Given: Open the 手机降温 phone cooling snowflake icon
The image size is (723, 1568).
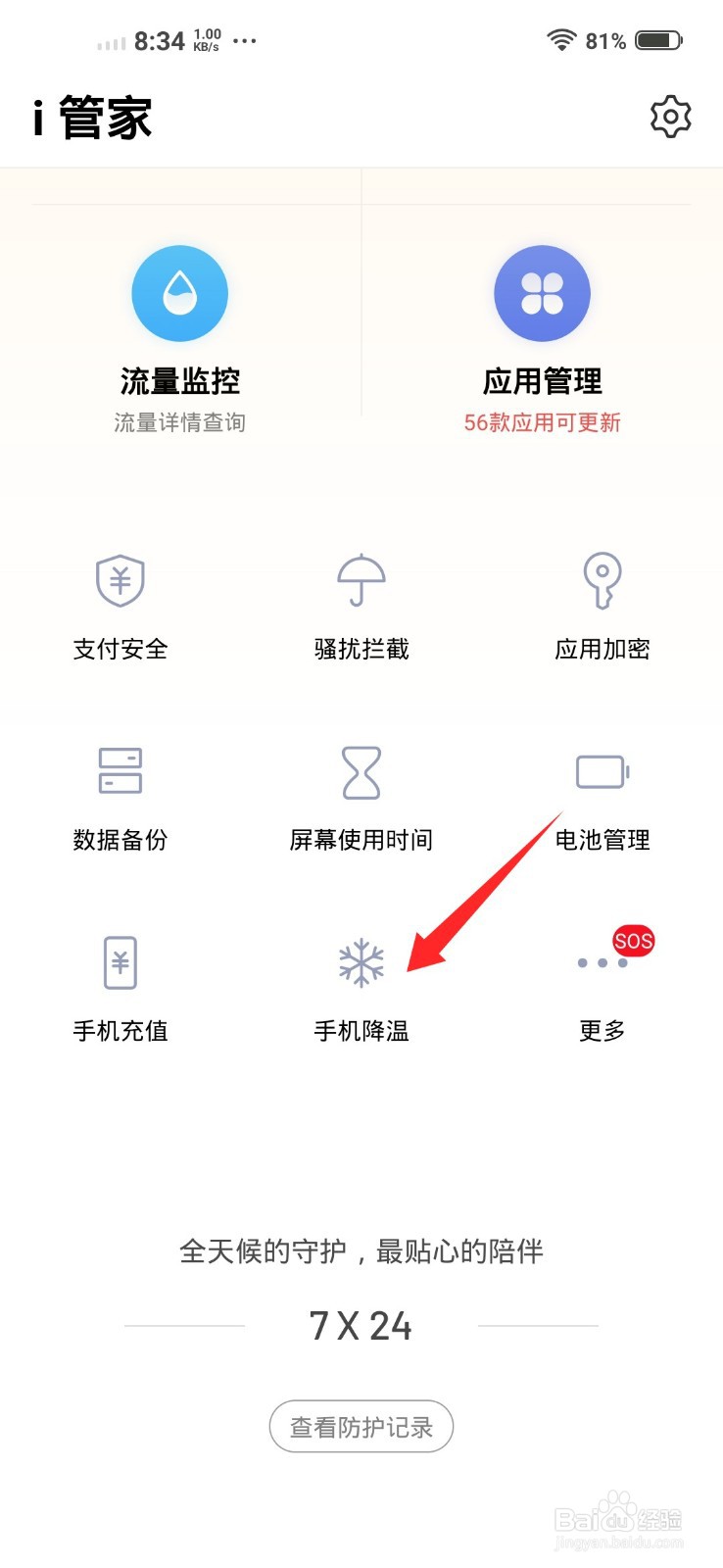Looking at the screenshot, I should click(361, 962).
